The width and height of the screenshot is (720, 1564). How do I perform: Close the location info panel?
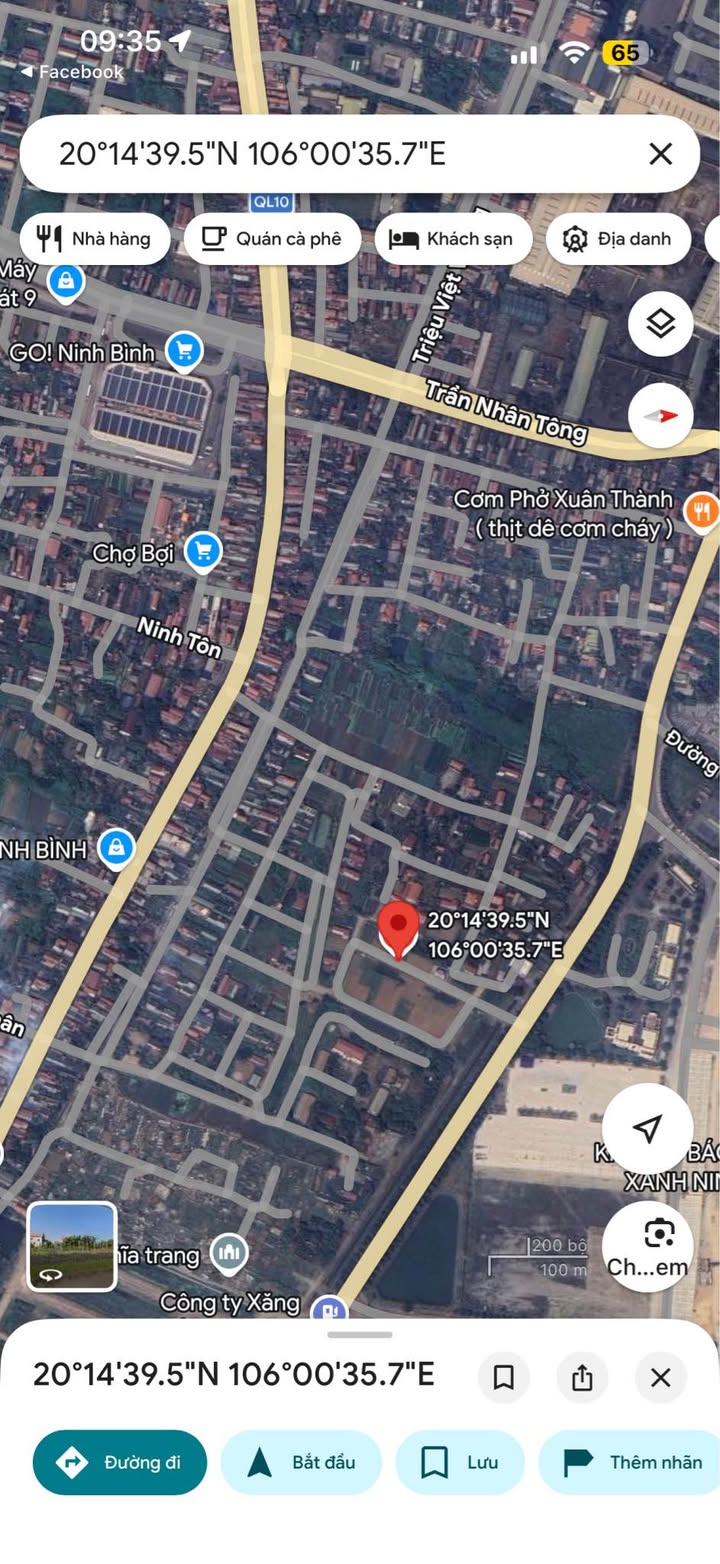tap(661, 1378)
